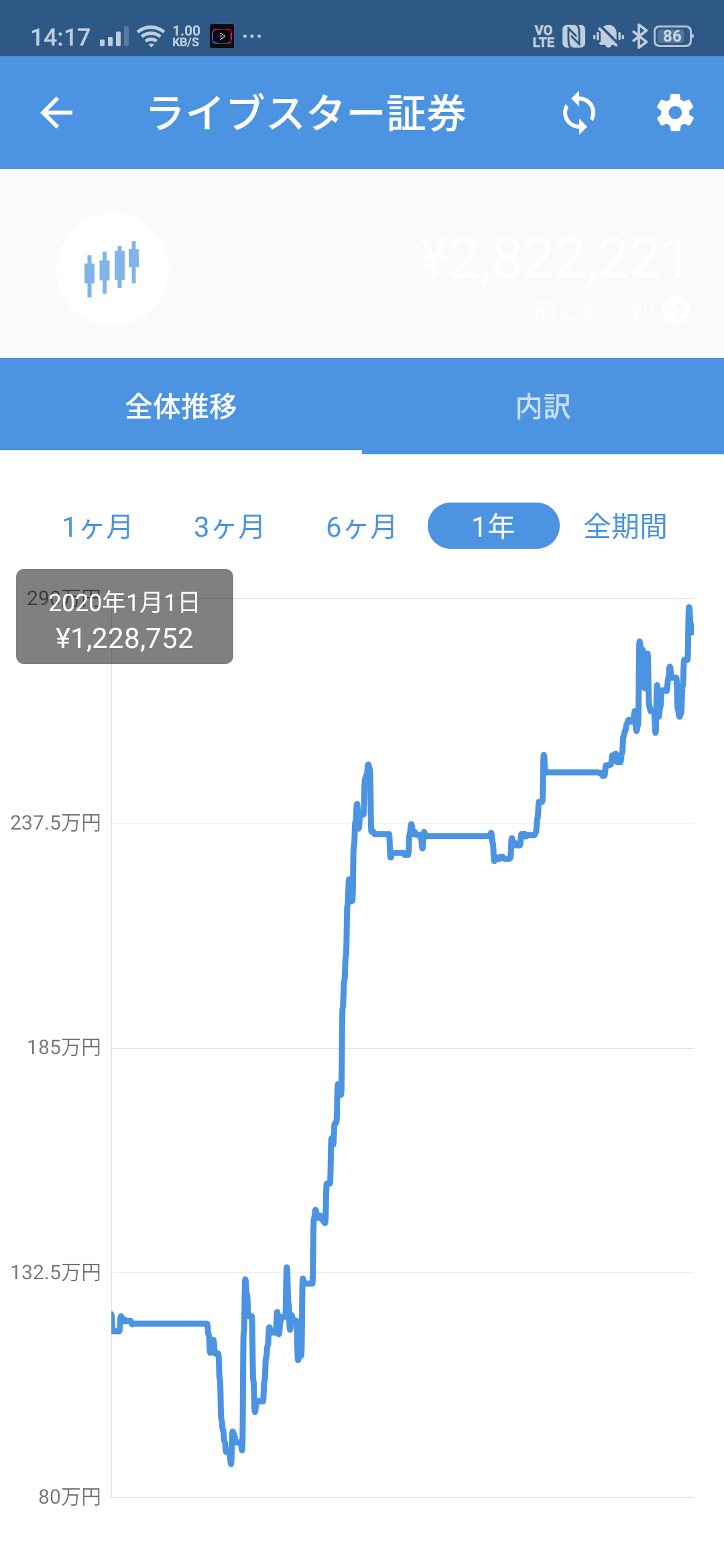Show the 全期間 chart range
724x1568 pixels.
625,527
